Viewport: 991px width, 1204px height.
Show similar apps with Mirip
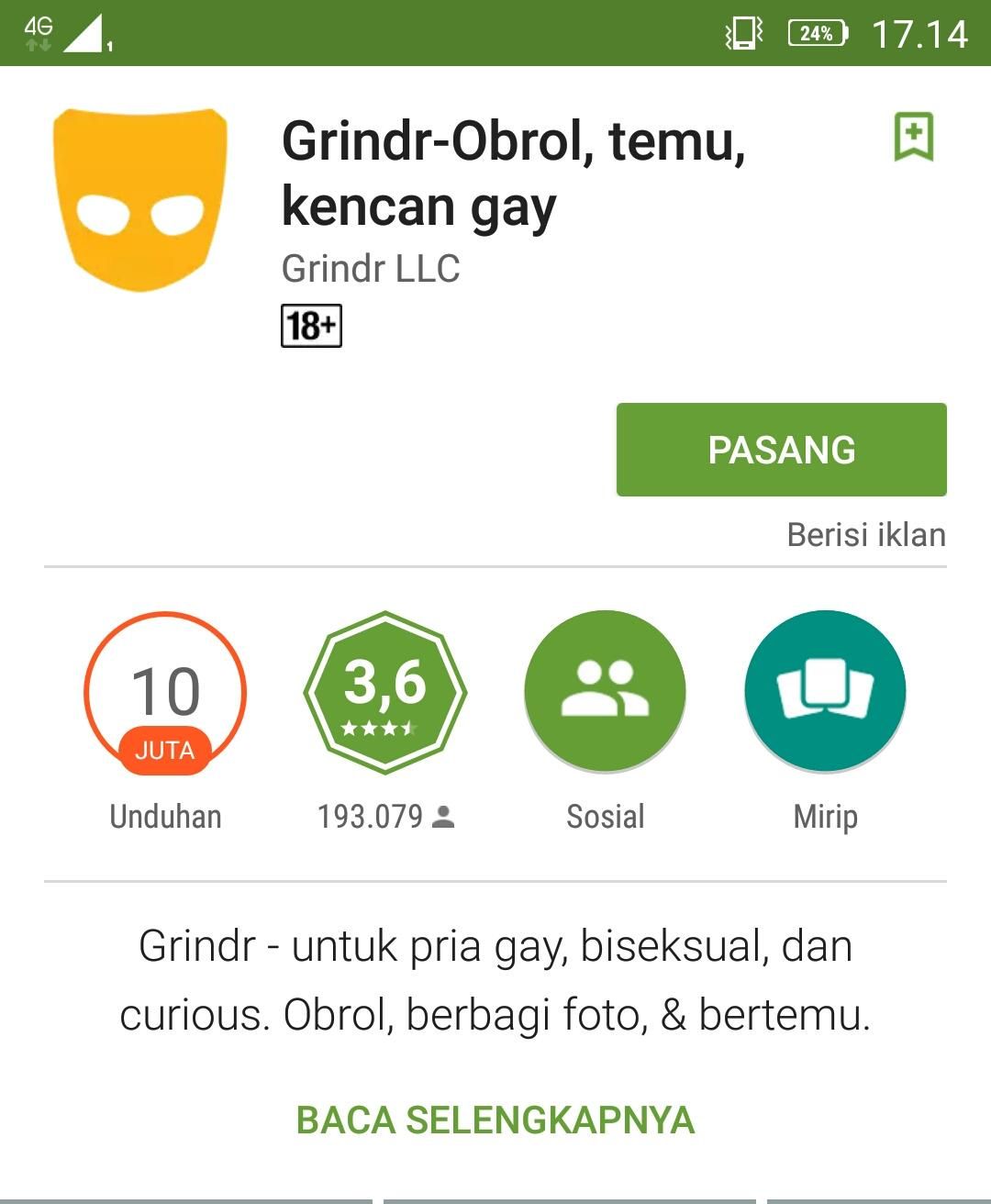pos(825,692)
